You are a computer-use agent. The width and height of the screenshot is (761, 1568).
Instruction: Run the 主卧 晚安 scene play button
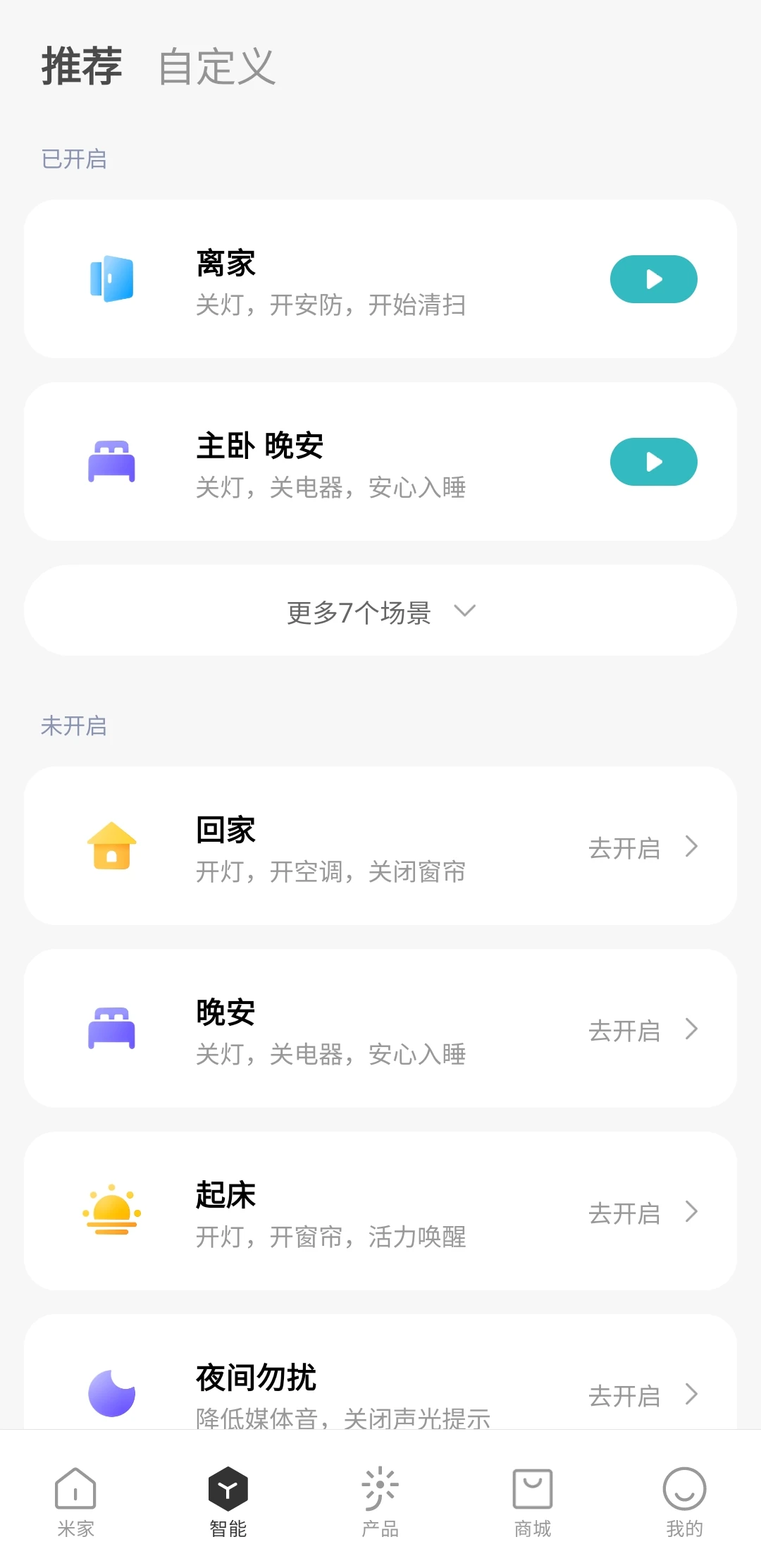coord(653,462)
